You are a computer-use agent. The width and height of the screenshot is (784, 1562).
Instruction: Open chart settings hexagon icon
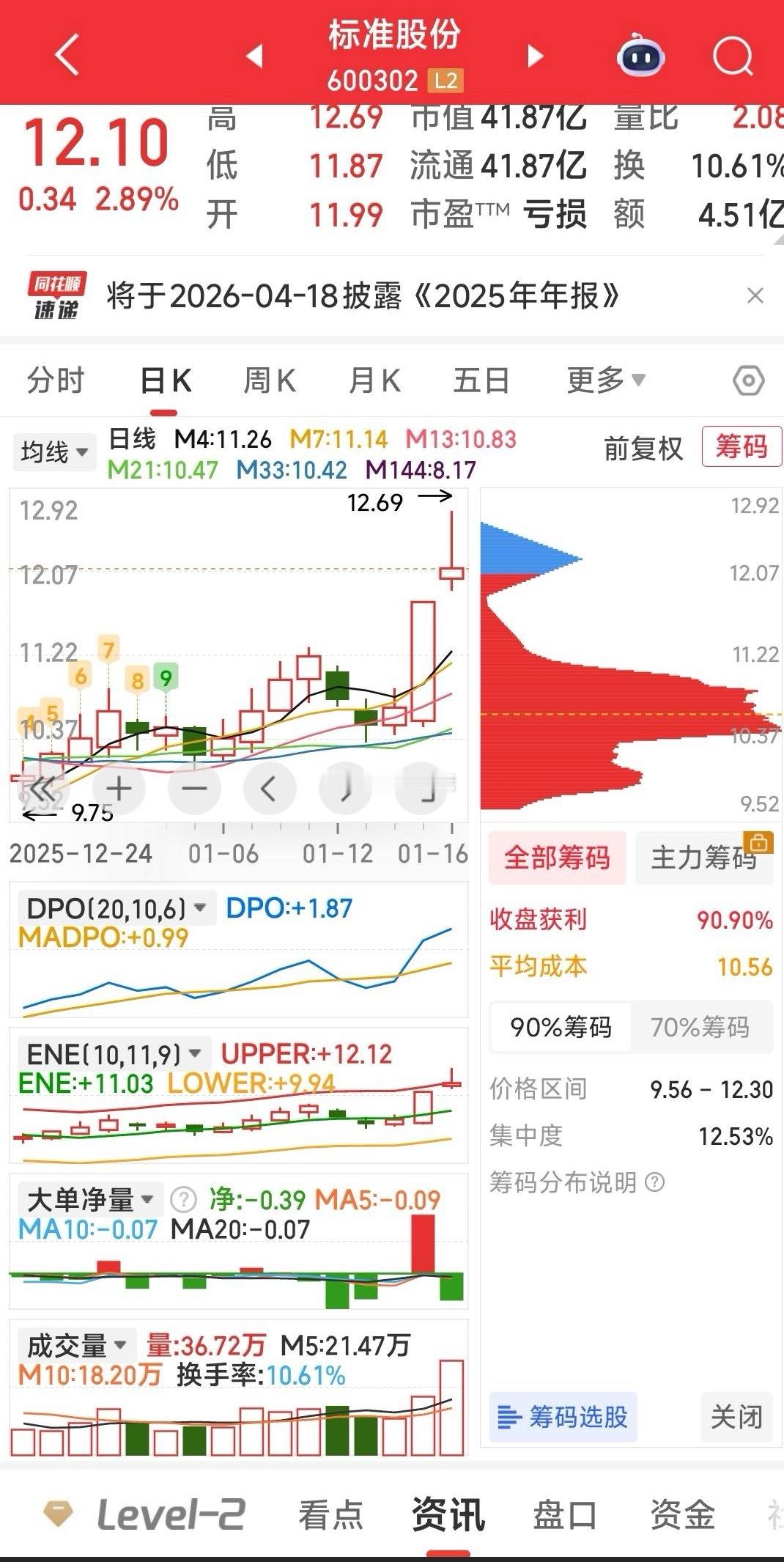coord(748,381)
